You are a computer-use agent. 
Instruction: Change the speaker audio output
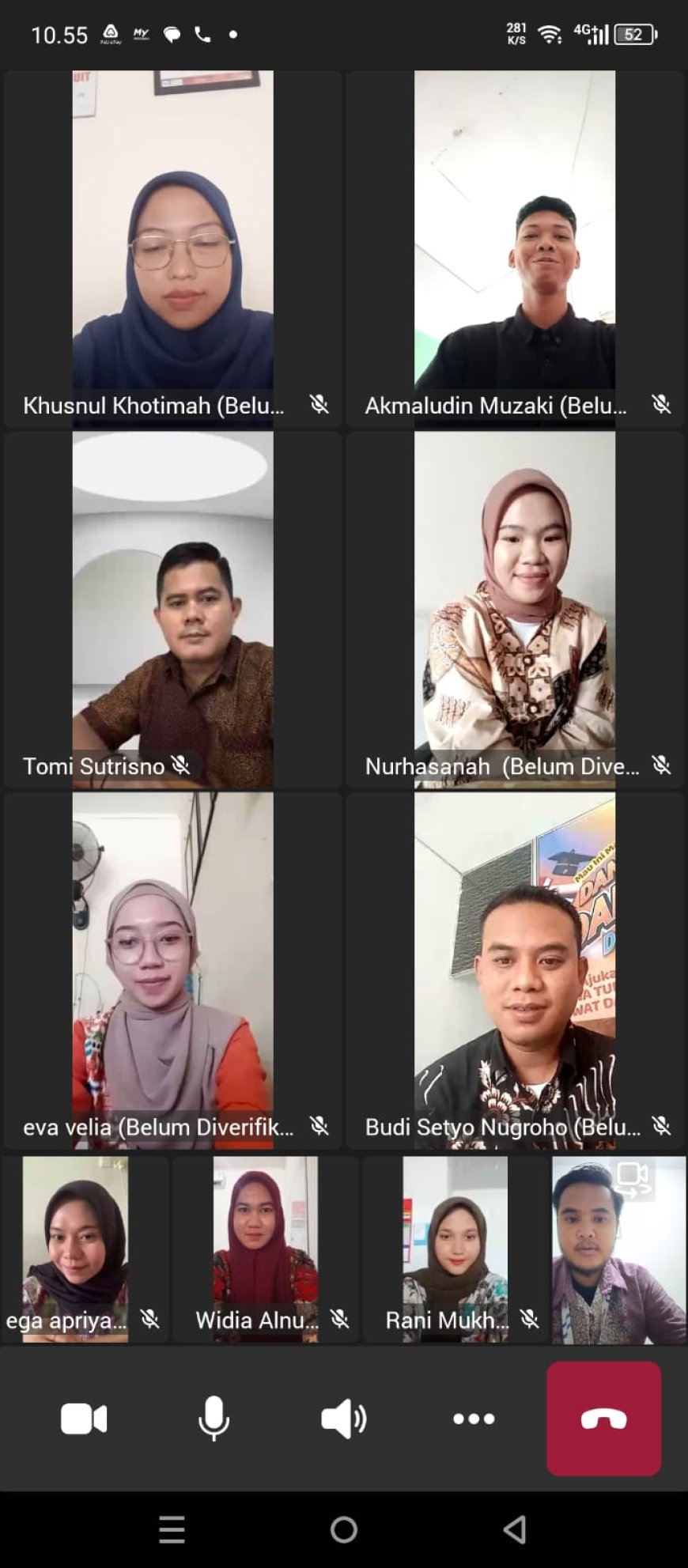coord(343,1419)
